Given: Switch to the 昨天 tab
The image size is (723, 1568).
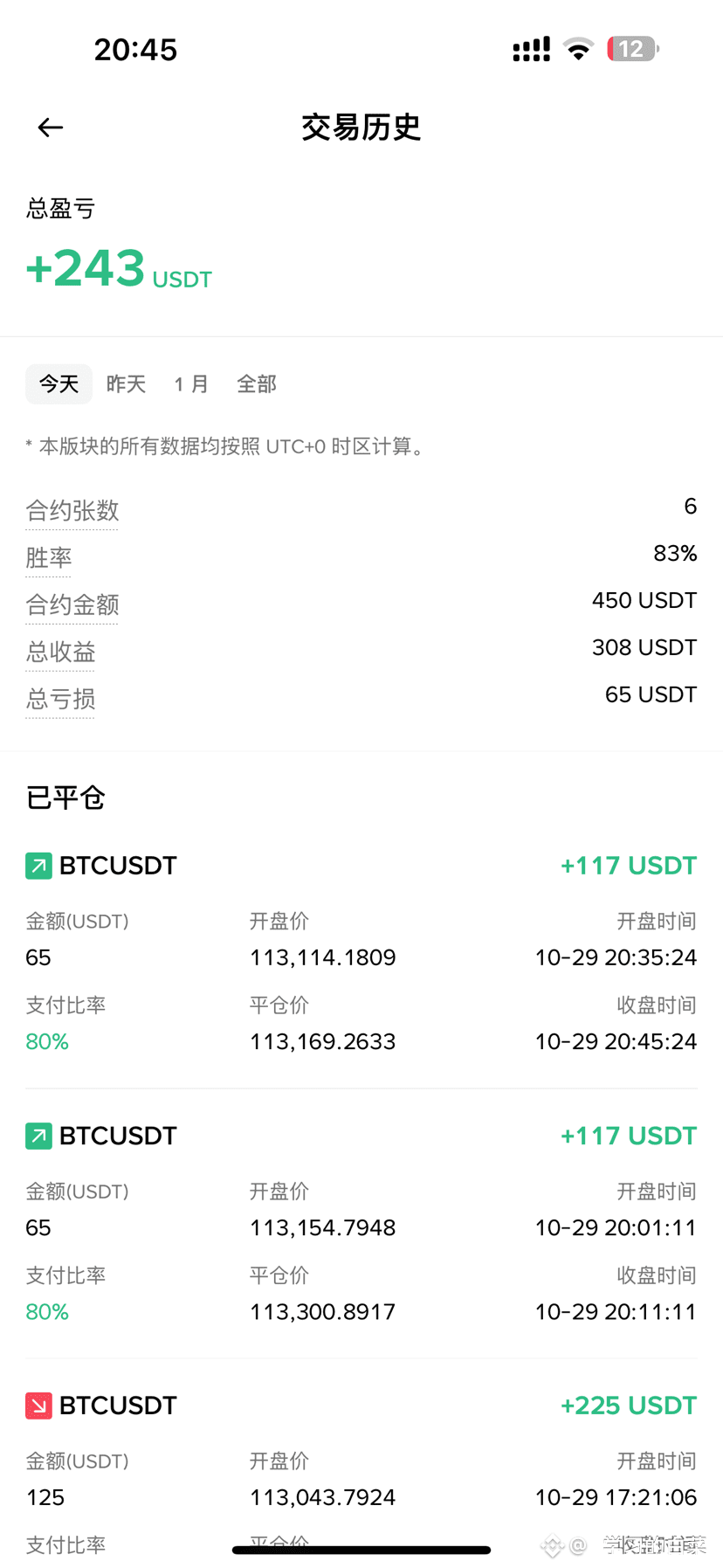Looking at the screenshot, I should (126, 384).
